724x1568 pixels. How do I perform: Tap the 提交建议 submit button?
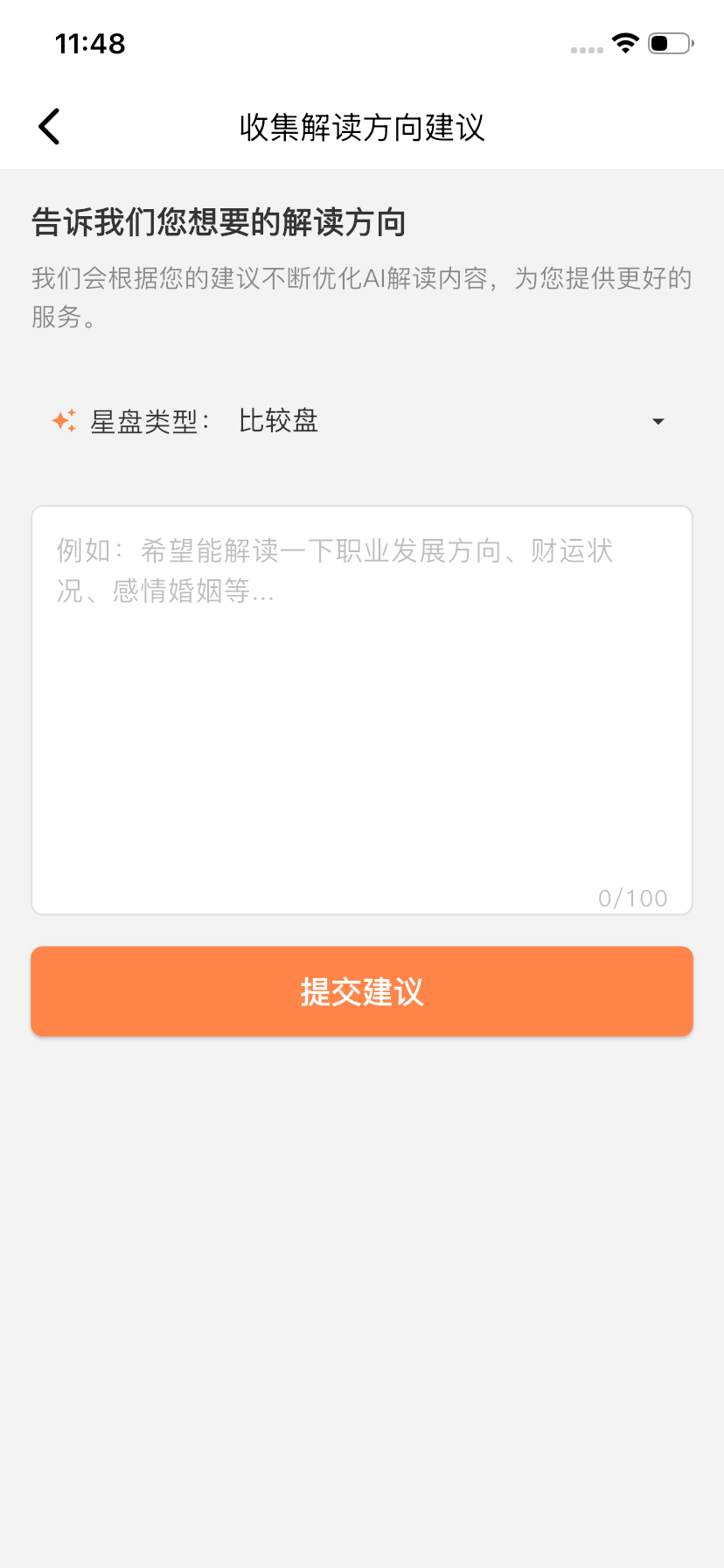click(362, 991)
